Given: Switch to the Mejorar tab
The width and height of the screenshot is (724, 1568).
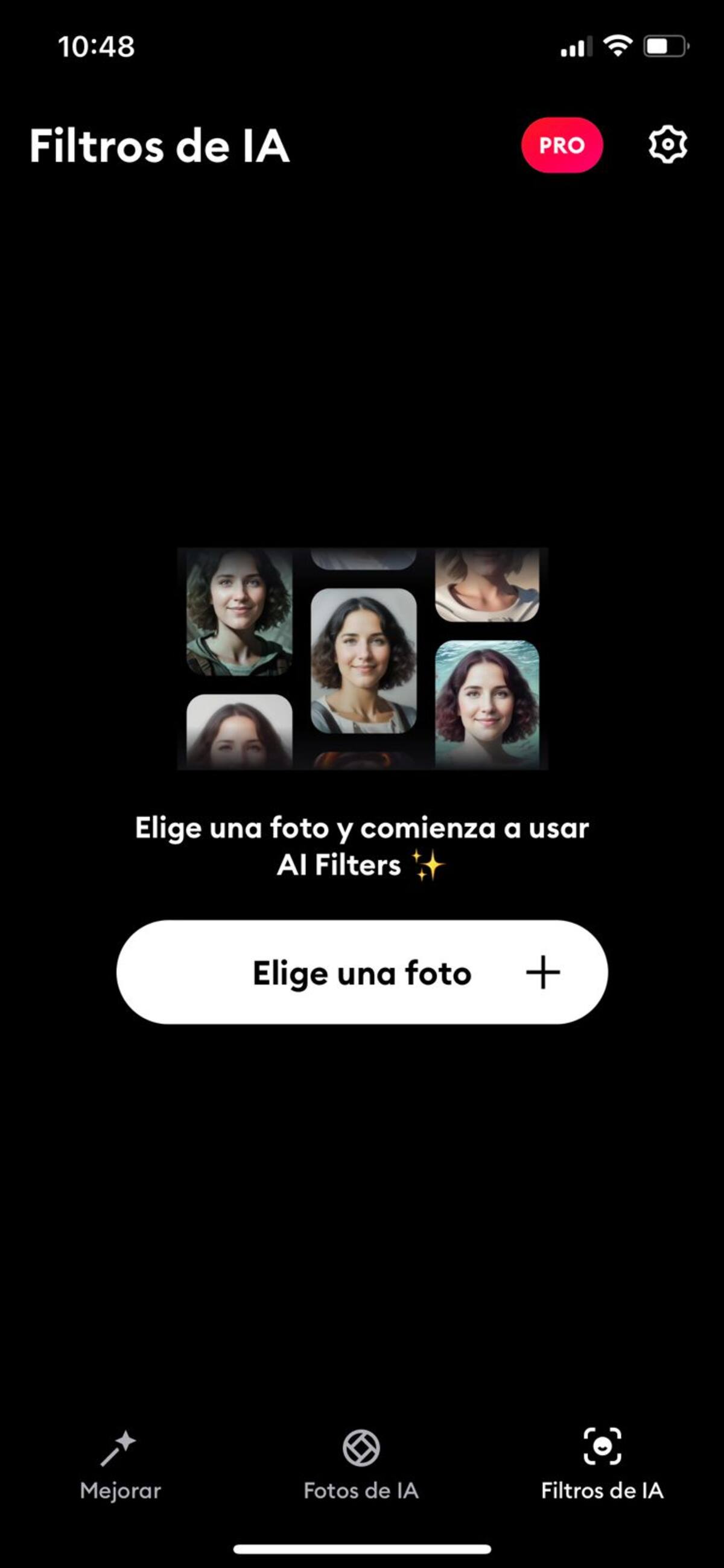Looking at the screenshot, I should click(x=121, y=1465).
